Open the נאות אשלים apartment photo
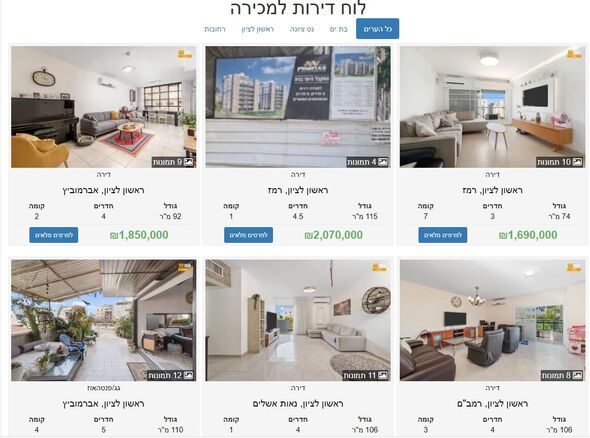Viewport: 590px width, 438px height. (298, 320)
